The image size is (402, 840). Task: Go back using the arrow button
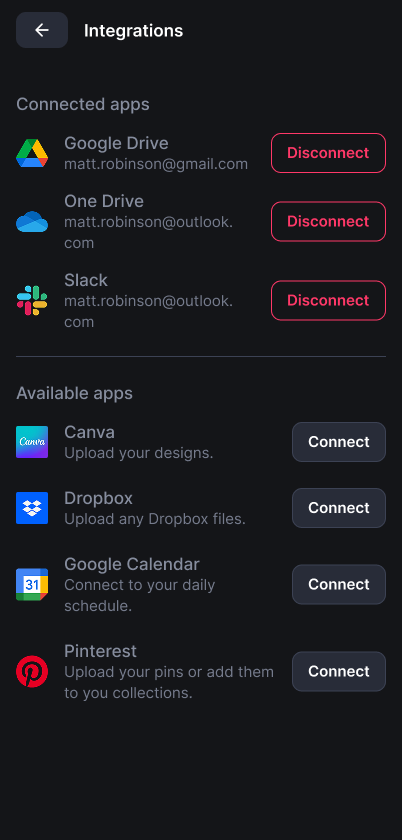coord(42,30)
